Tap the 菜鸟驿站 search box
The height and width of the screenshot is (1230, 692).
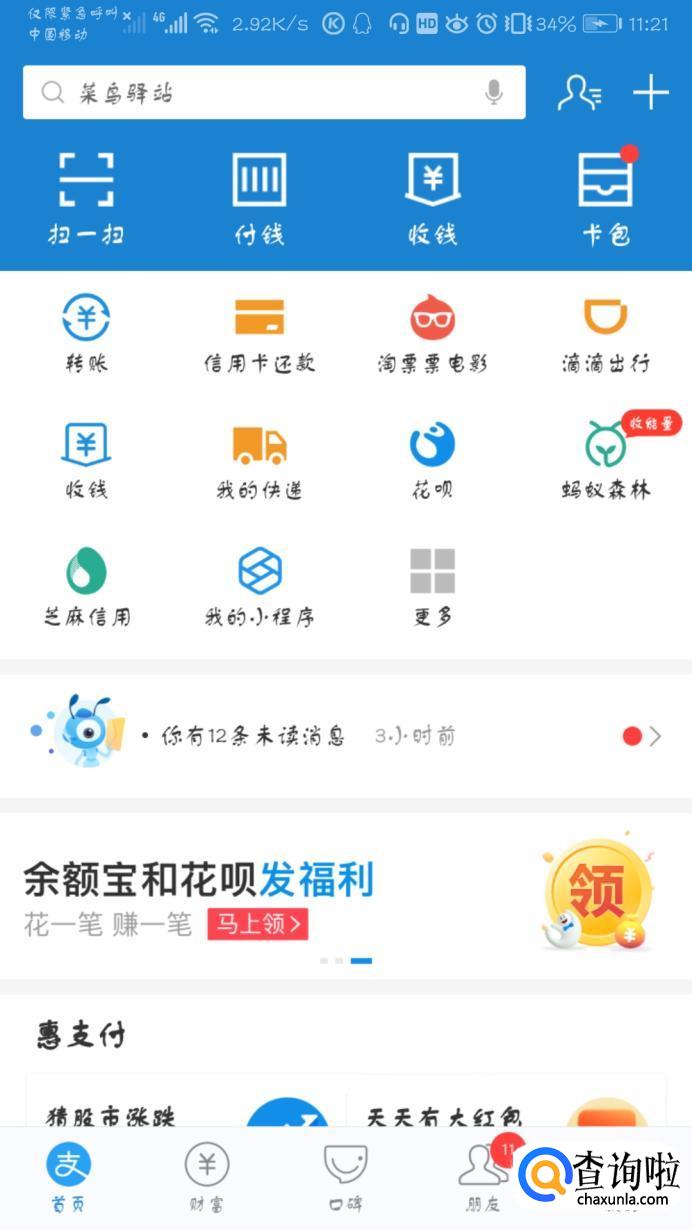click(260, 93)
